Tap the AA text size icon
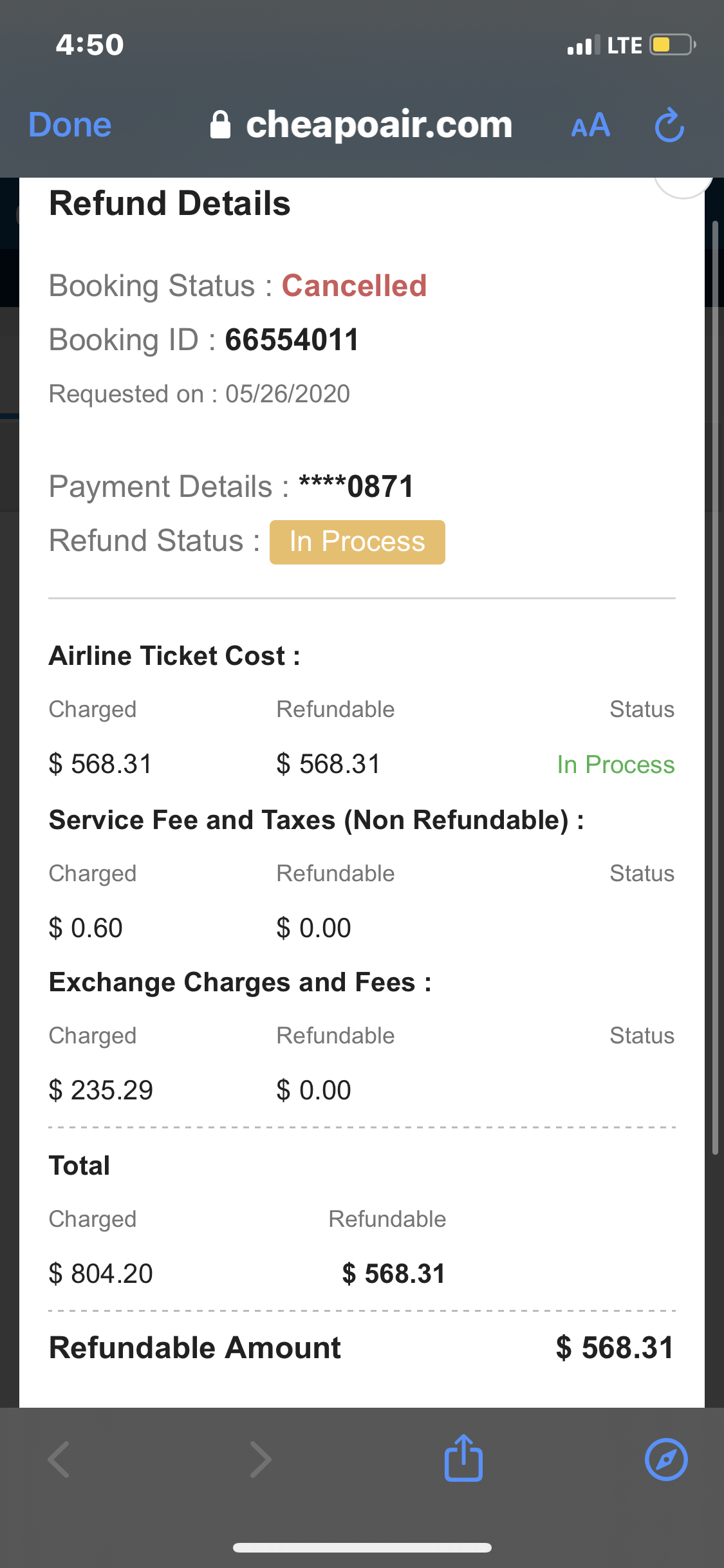724x1568 pixels. (589, 126)
